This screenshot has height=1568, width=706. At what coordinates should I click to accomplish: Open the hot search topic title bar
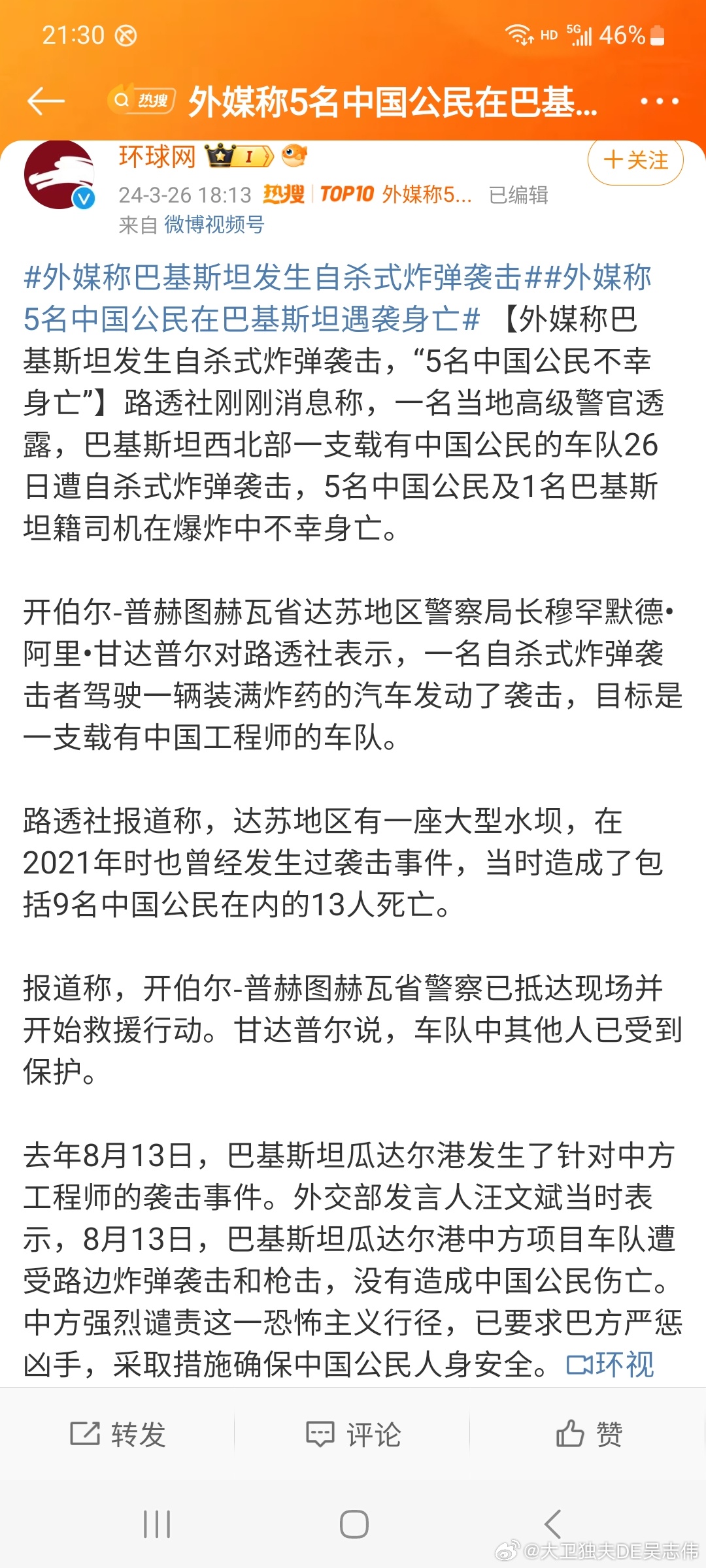[353, 101]
